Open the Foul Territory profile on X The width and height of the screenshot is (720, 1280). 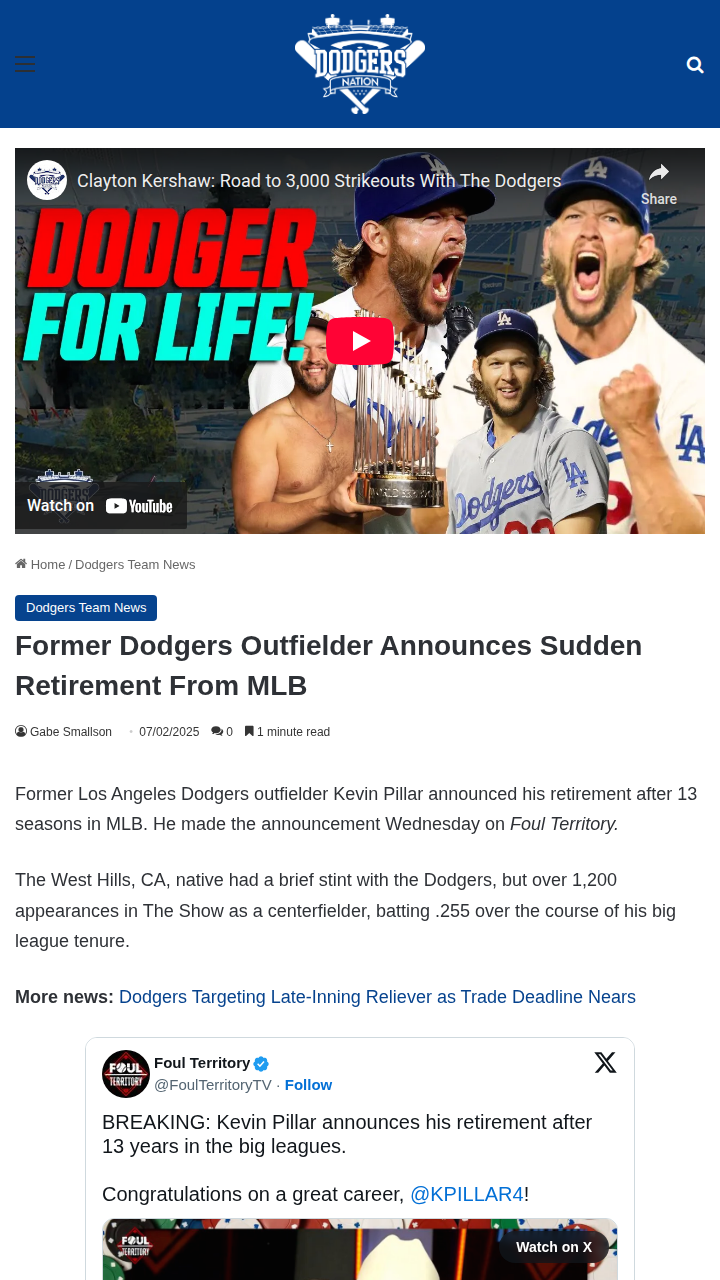click(202, 1063)
